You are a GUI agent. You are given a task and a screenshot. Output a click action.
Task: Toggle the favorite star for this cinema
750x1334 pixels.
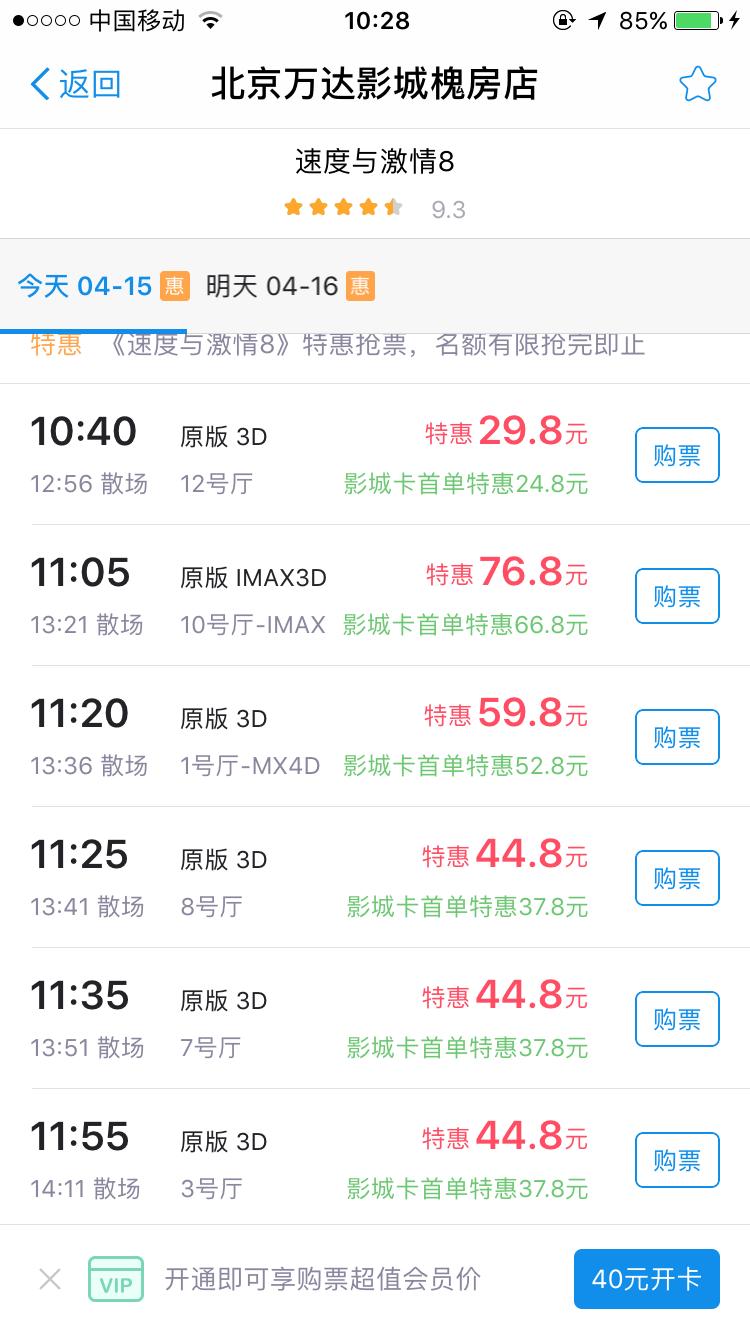pyautogui.click(x=698, y=85)
